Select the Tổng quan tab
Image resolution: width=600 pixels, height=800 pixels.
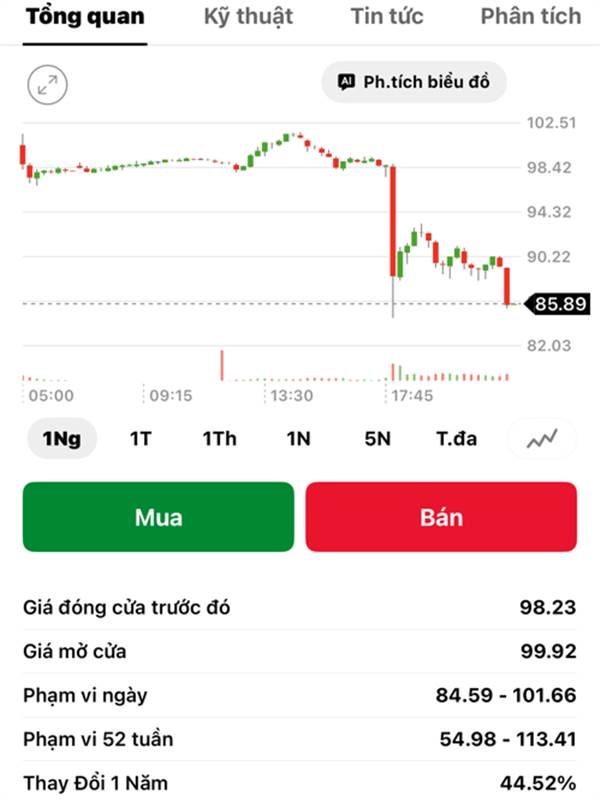pyautogui.click(x=85, y=16)
